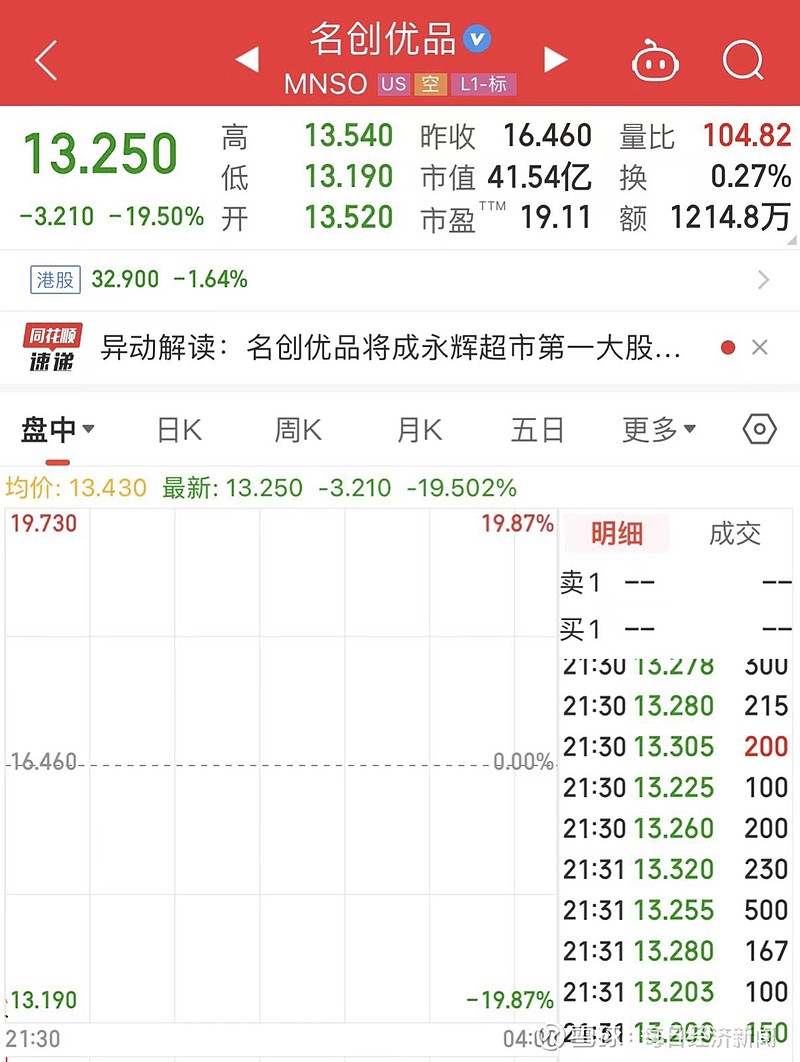Switch to the 周K weekly chart tab
Image resolution: width=800 pixels, height=1062 pixels.
click(296, 429)
